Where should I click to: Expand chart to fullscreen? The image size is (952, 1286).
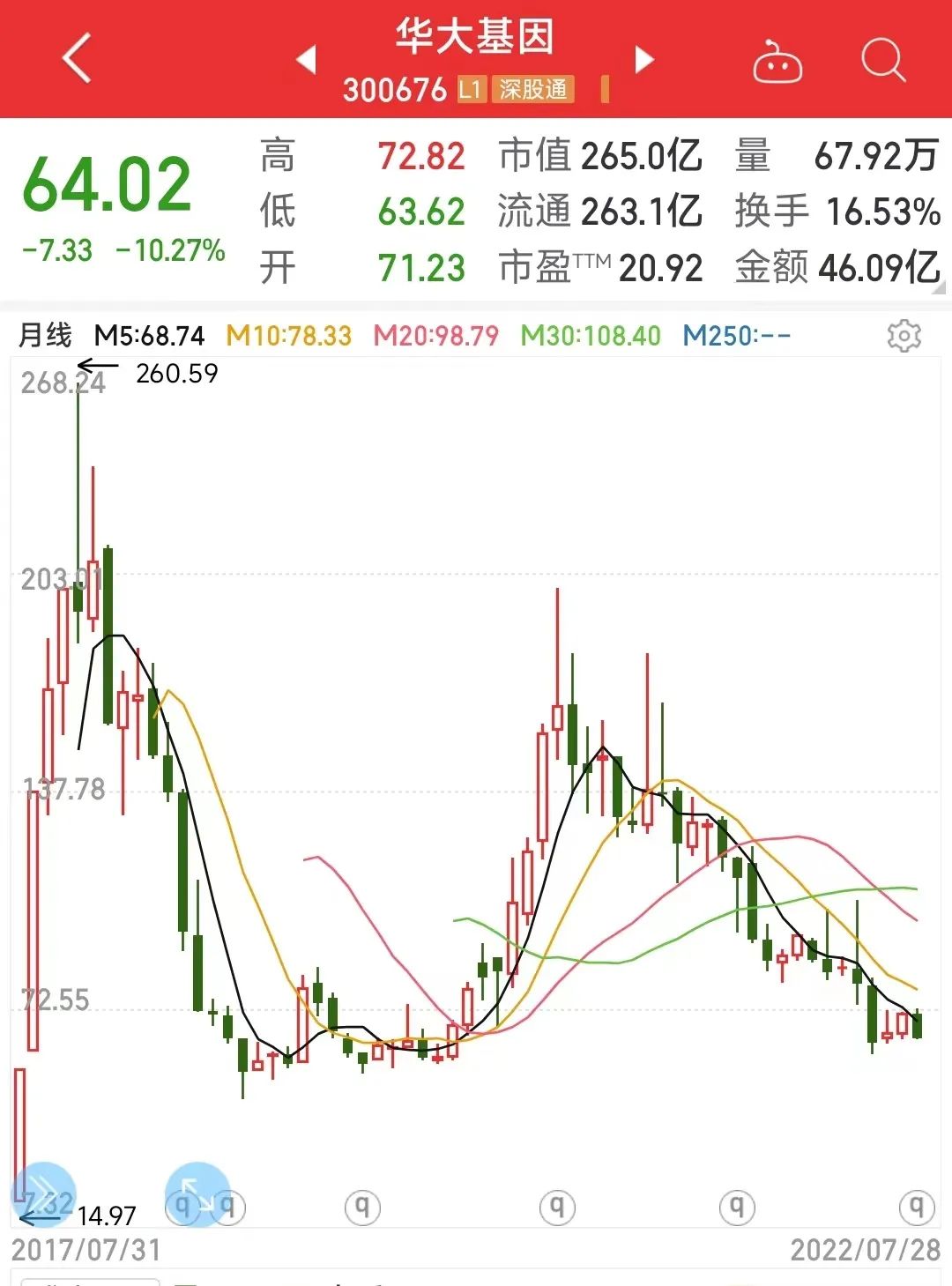pyautogui.click(x=197, y=1194)
